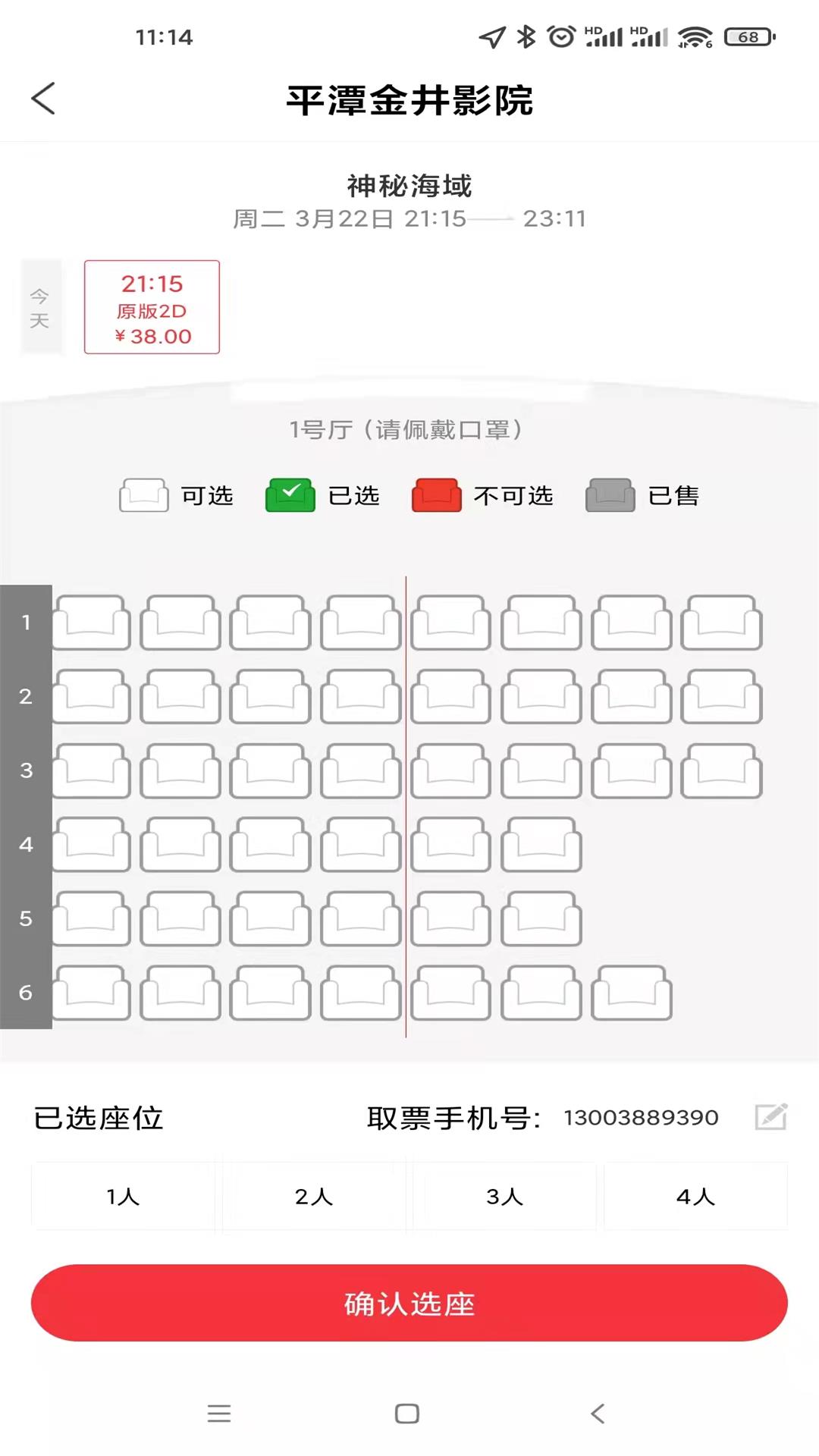Select the first seat in row 1
The image size is (819, 1456).
click(91, 623)
